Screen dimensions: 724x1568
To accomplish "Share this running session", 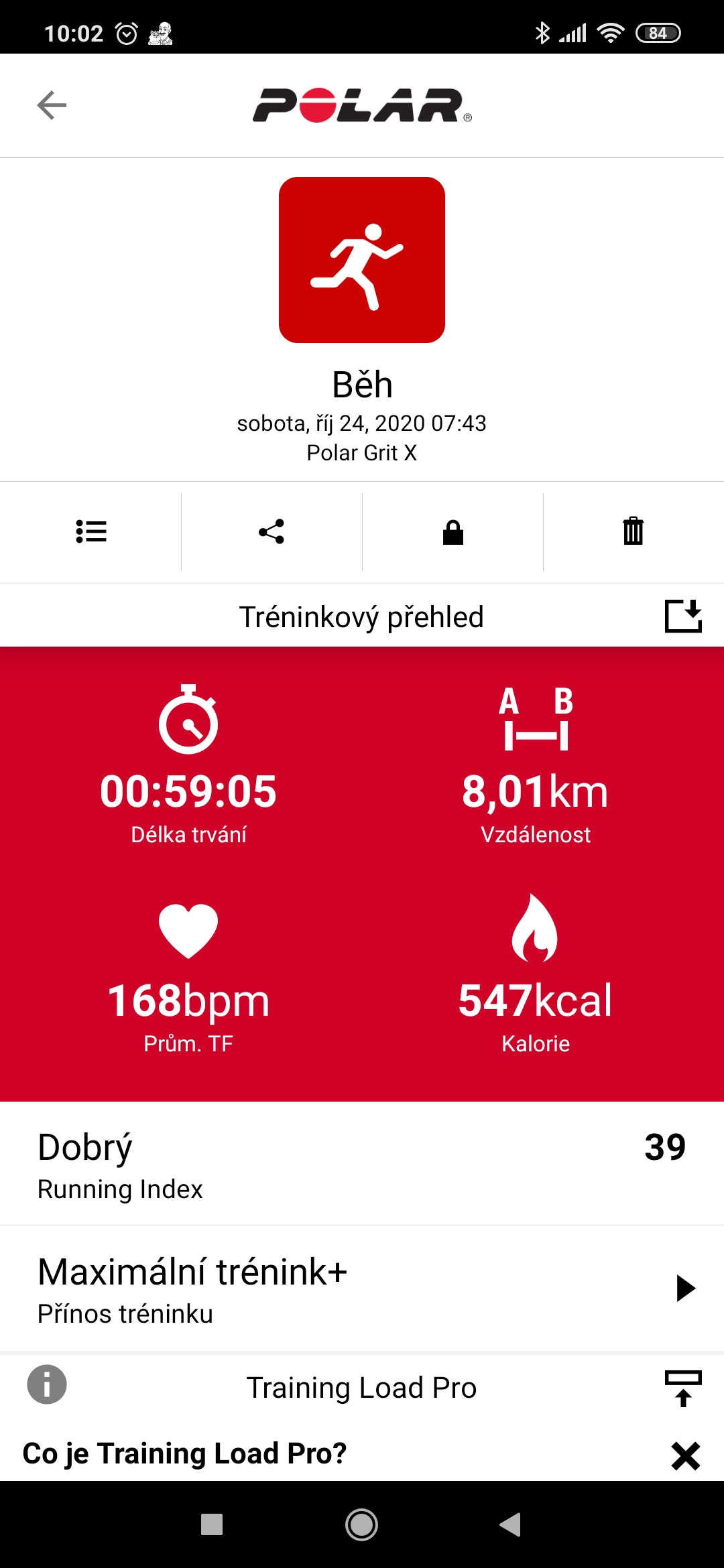I will coord(271,531).
